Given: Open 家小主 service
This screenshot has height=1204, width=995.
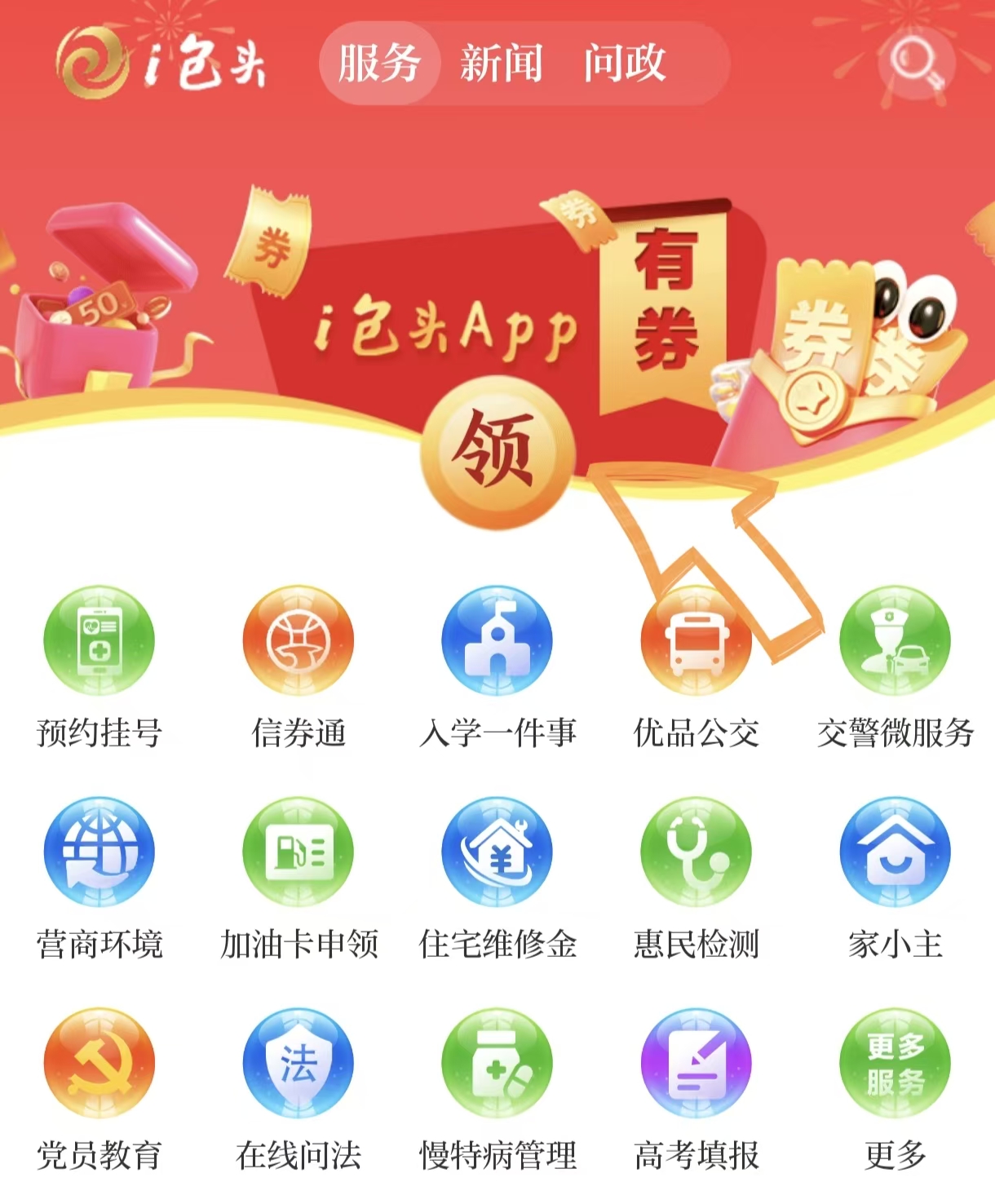Looking at the screenshot, I should pyautogui.click(x=895, y=852).
